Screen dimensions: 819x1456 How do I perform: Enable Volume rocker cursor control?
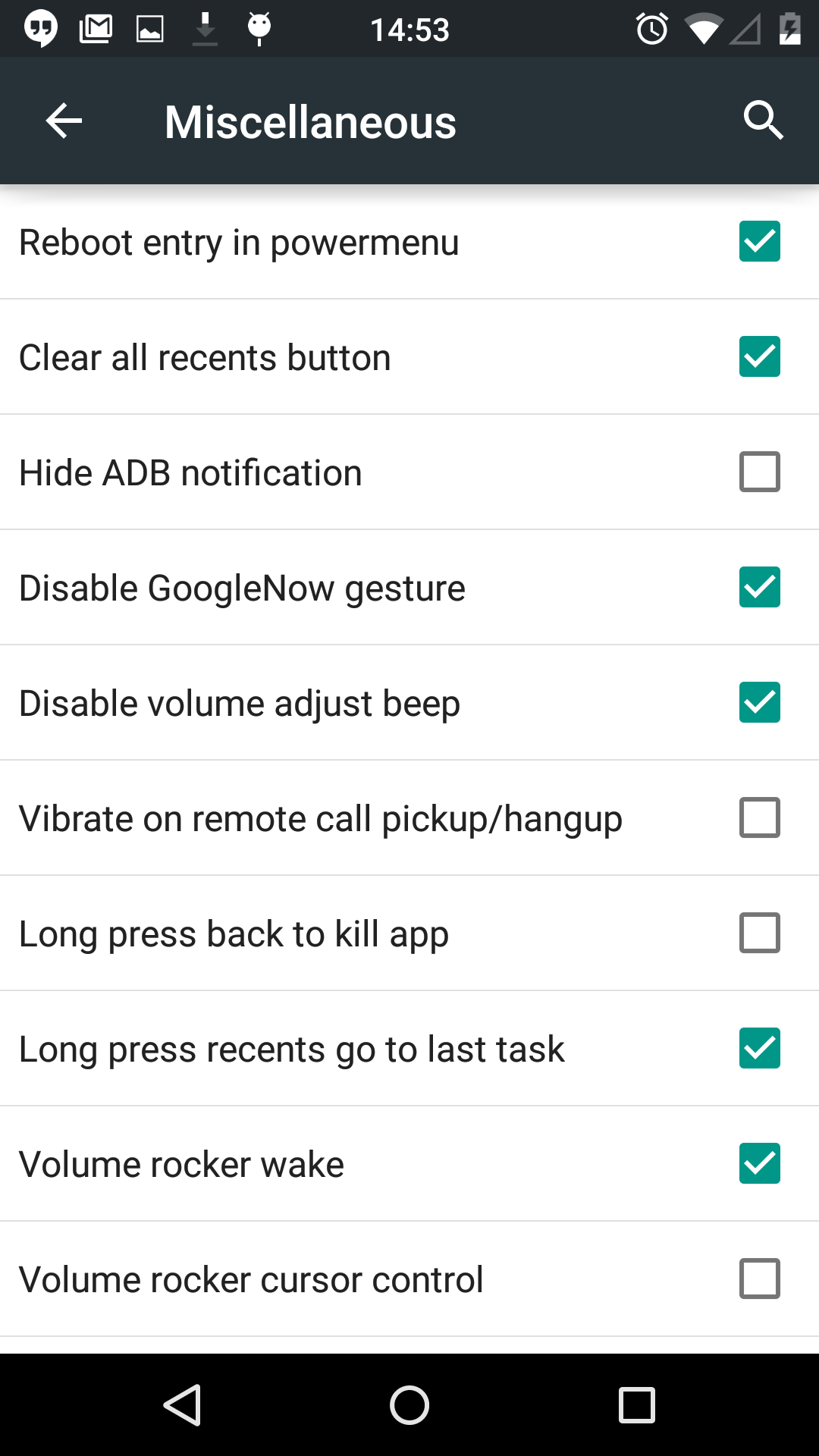pyautogui.click(x=760, y=1279)
